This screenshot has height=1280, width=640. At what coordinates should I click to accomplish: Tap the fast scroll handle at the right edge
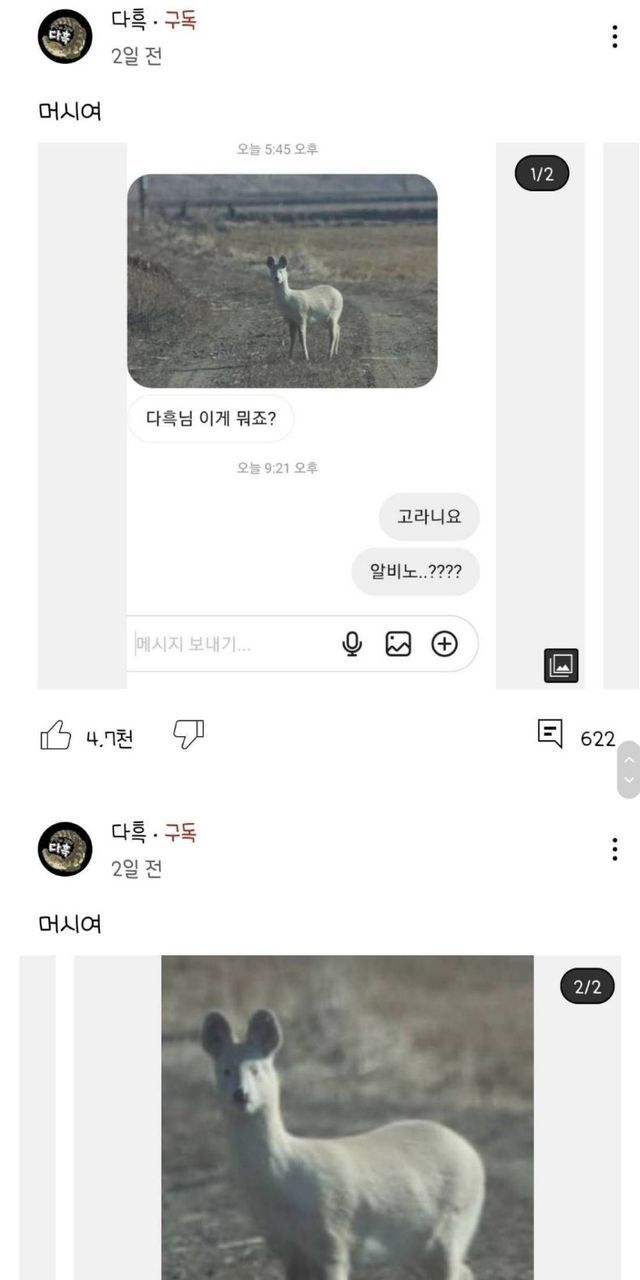click(628, 769)
